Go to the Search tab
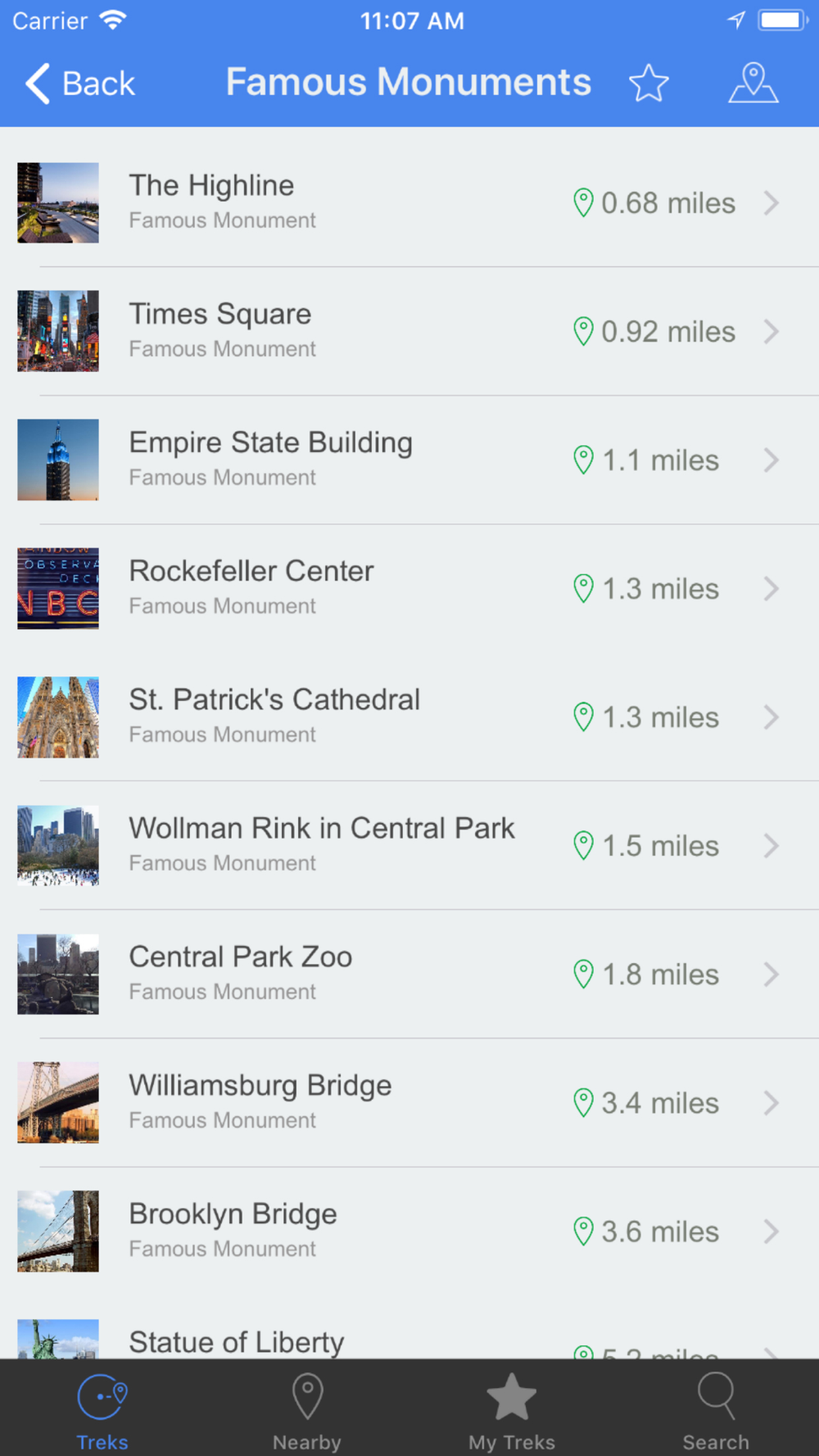The image size is (819, 1456). (716, 1412)
